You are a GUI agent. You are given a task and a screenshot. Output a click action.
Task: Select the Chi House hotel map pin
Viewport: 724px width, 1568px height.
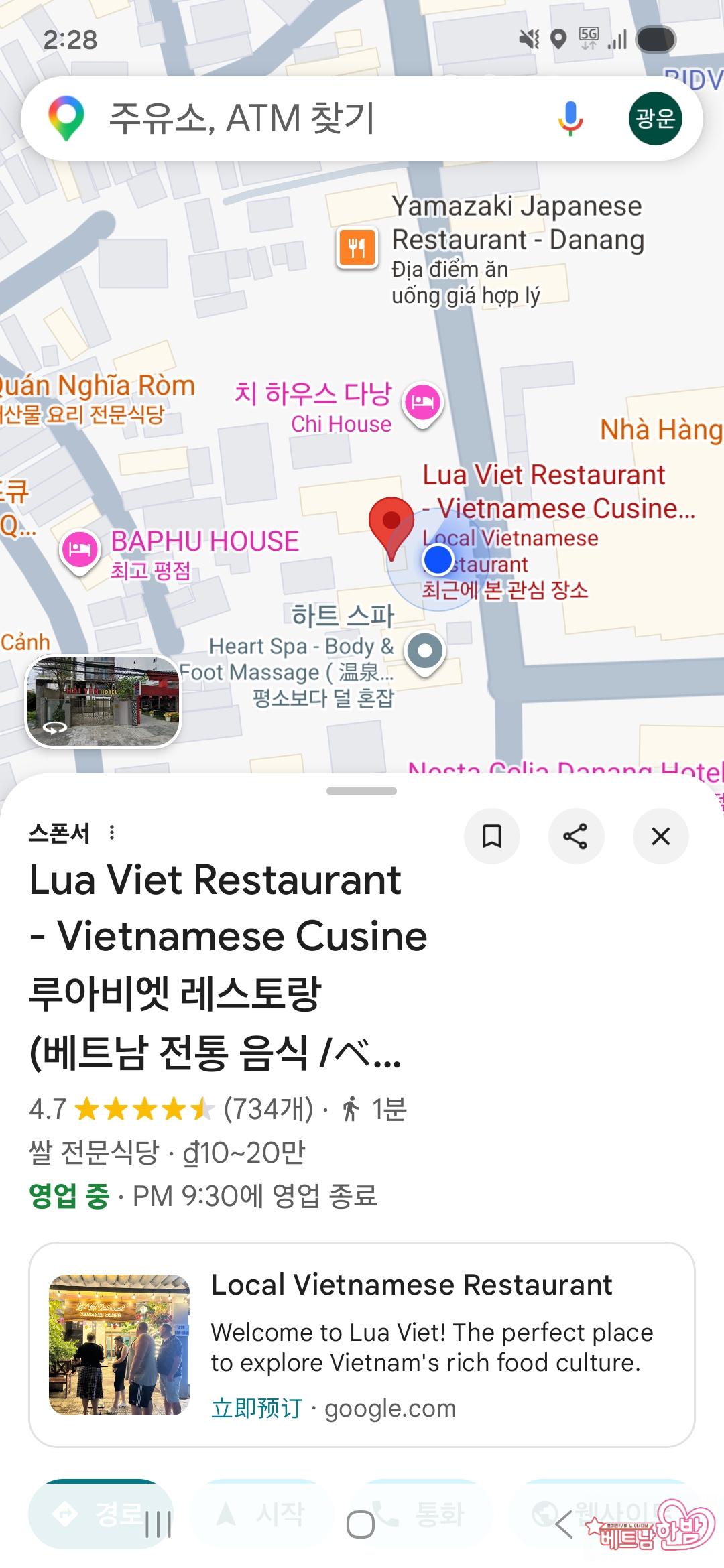point(422,403)
